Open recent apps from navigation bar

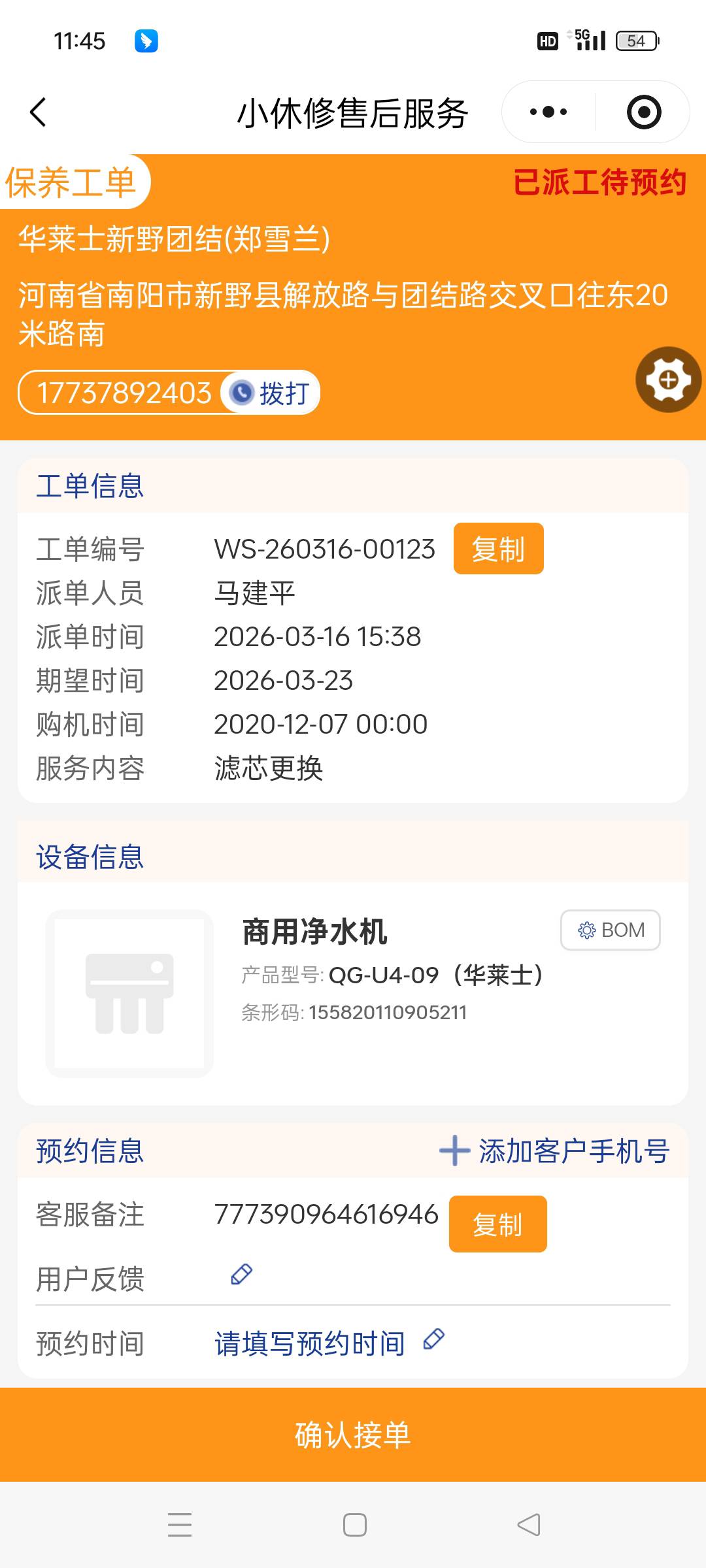pyautogui.click(x=180, y=1525)
